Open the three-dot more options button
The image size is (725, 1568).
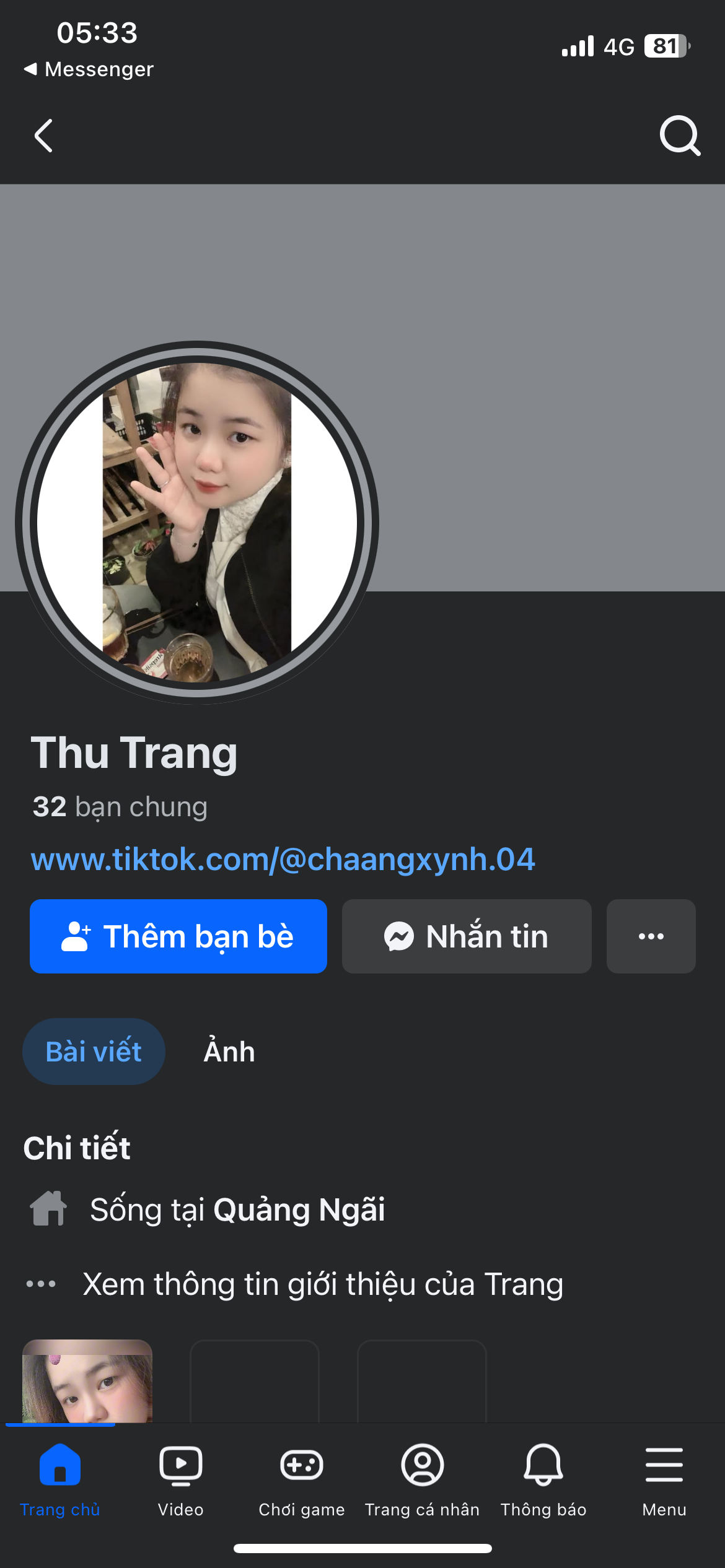tap(651, 936)
